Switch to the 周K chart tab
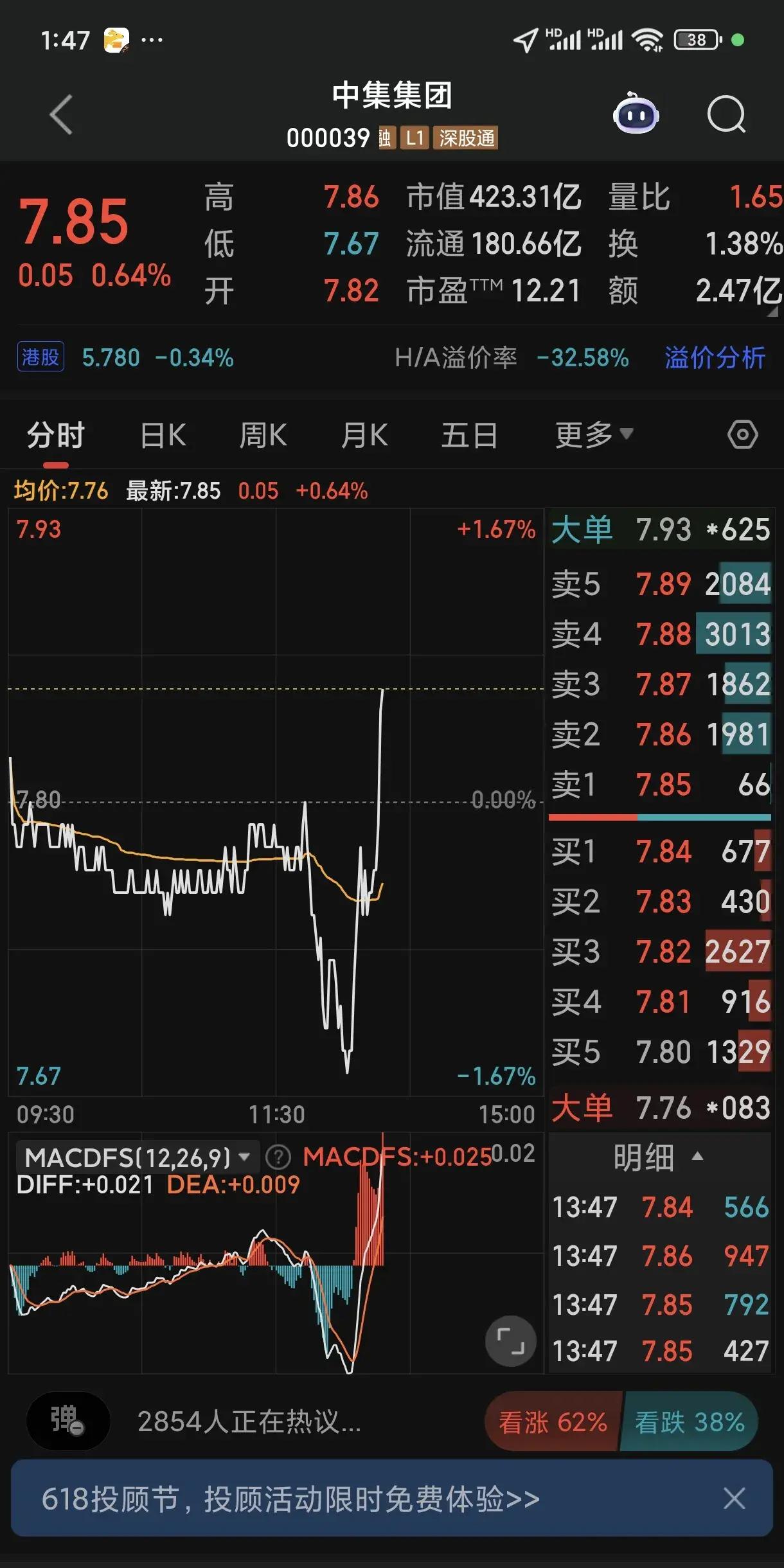The width and height of the screenshot is (784, 1568). click(263, 436)
